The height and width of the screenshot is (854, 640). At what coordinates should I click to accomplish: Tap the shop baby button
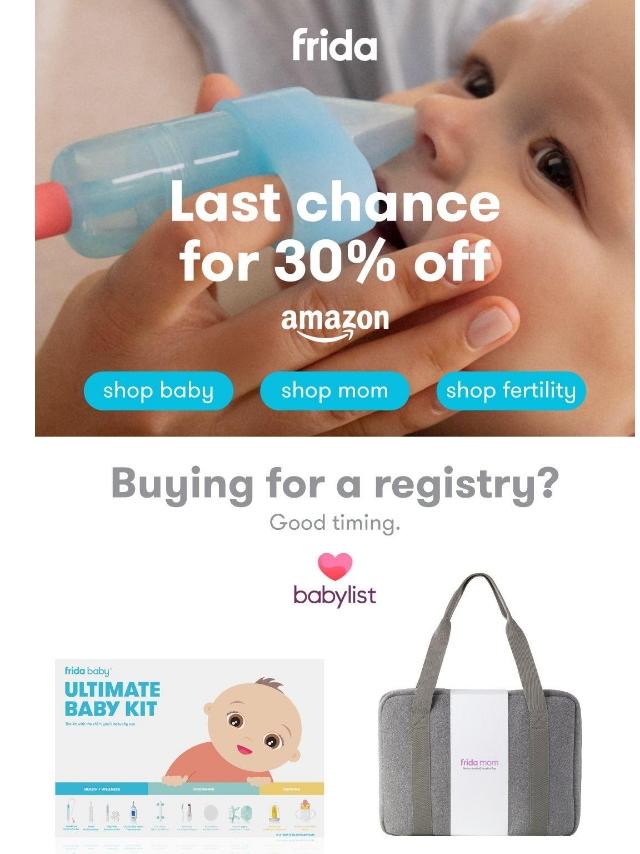point(158,391)
